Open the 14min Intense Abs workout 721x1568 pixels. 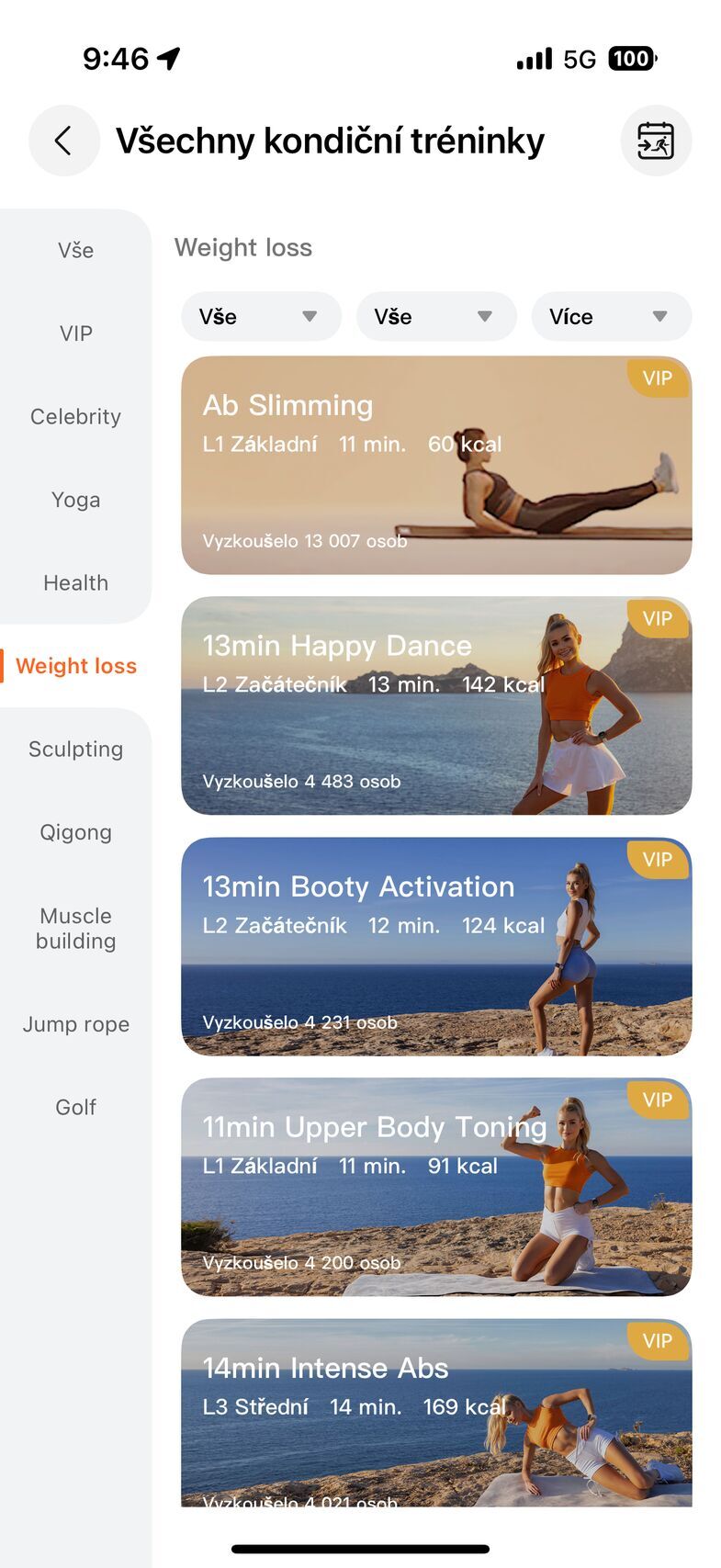click(x=436, y=1413)
